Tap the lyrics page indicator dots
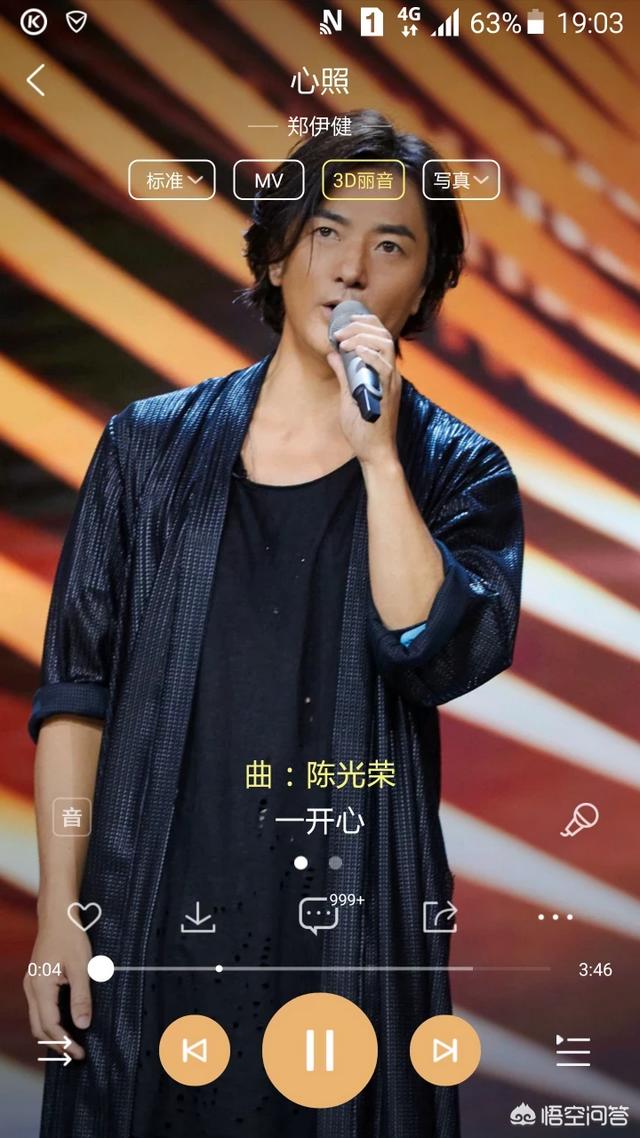 [318, 862]
